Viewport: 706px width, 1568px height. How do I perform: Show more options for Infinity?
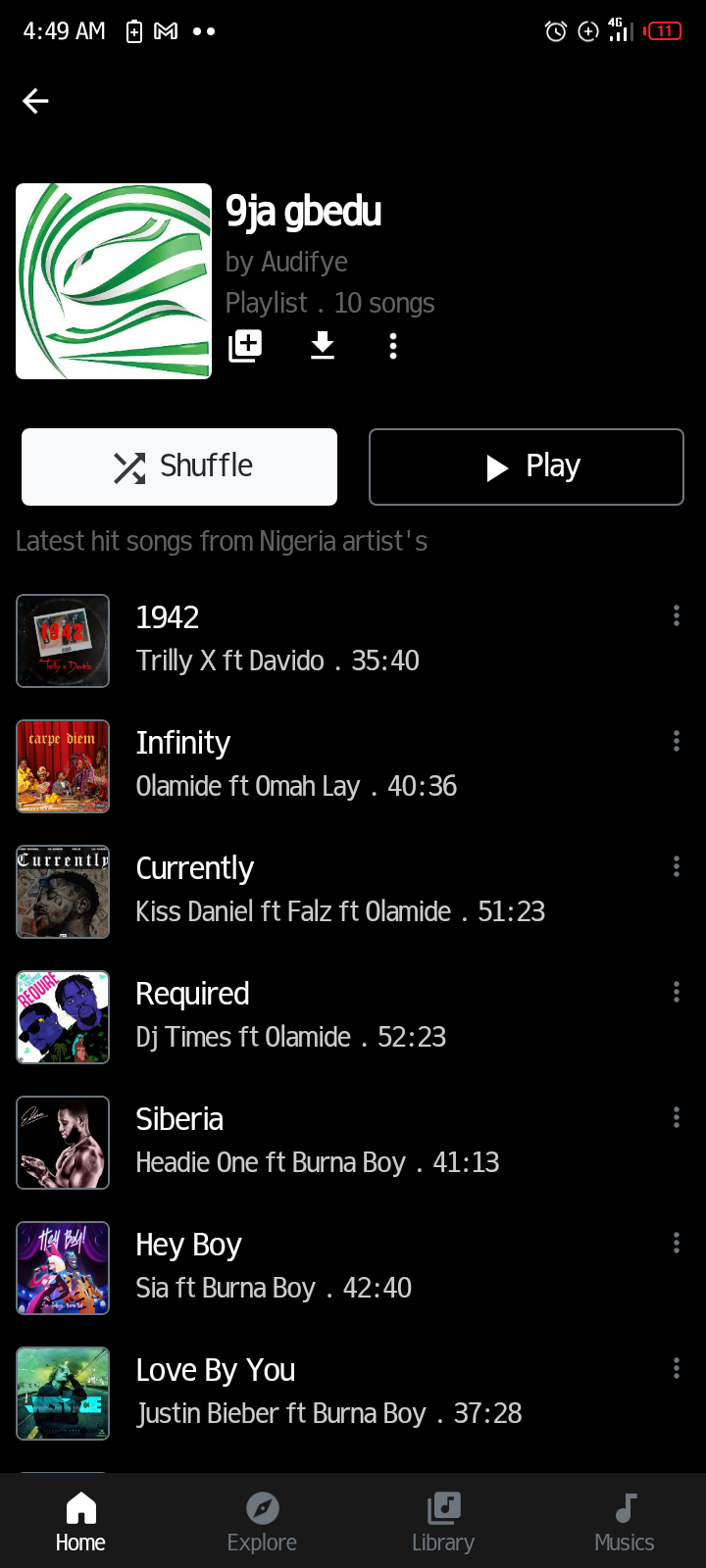pos(677,741)
